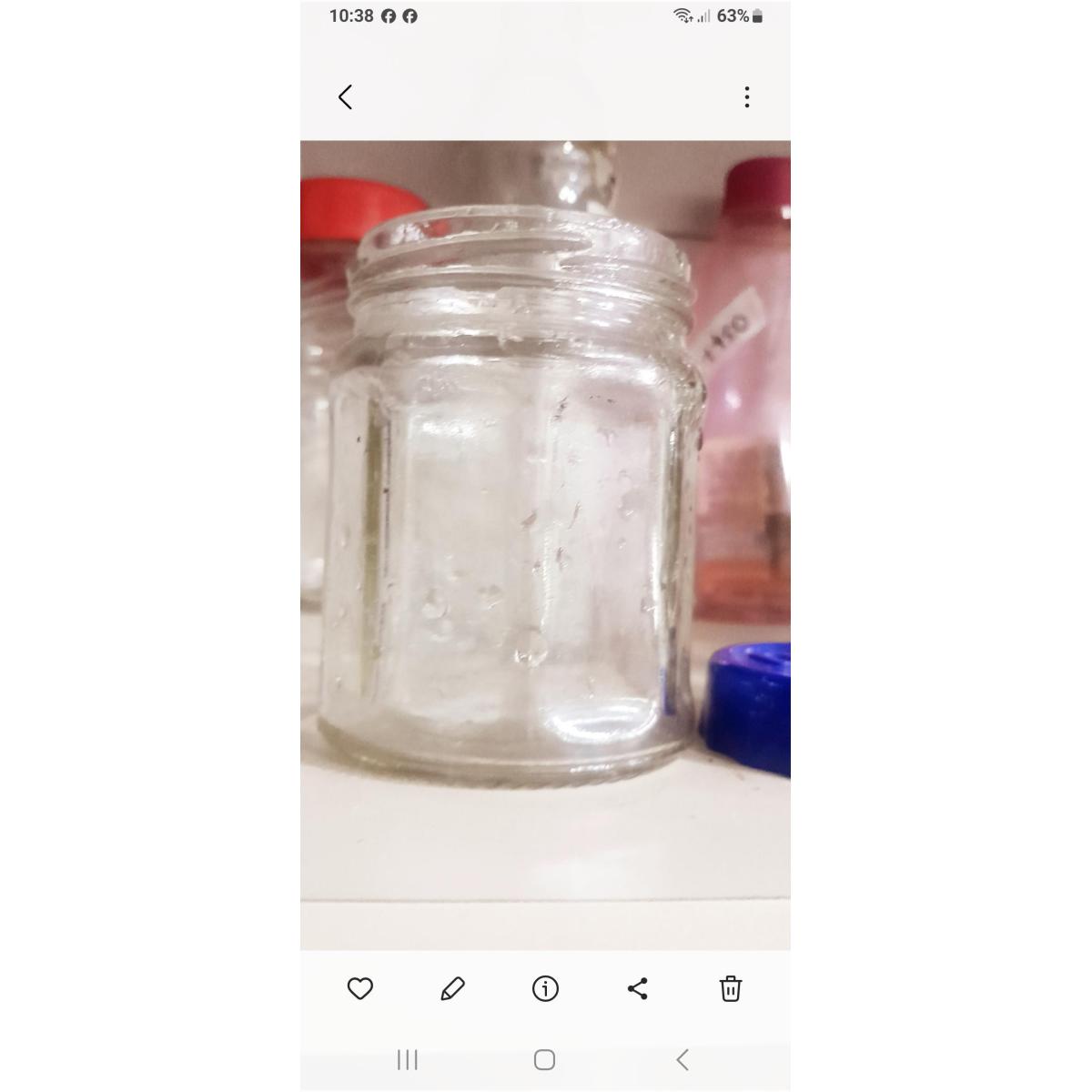Open the recent apps overview

(407, 1059)
